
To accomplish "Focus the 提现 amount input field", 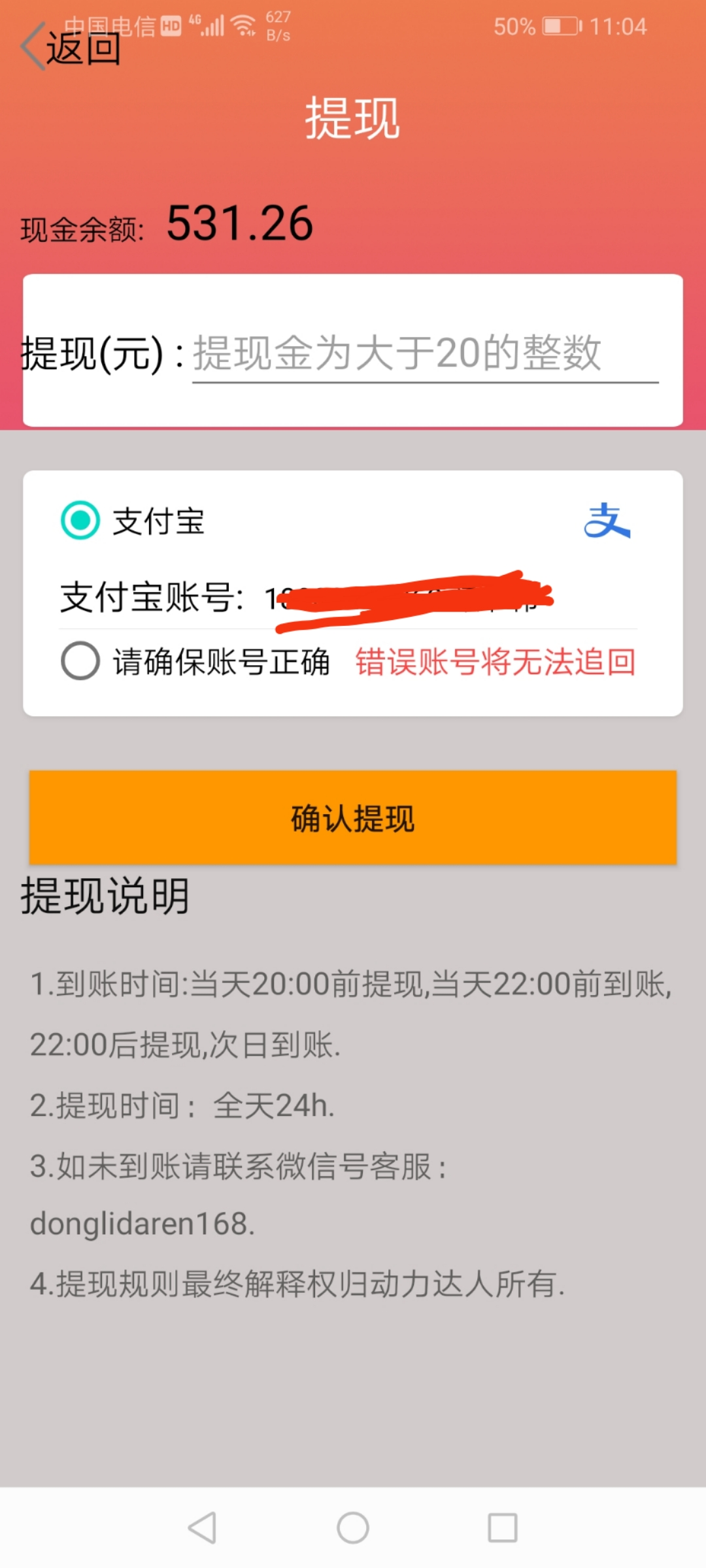I will click(425, 353).
